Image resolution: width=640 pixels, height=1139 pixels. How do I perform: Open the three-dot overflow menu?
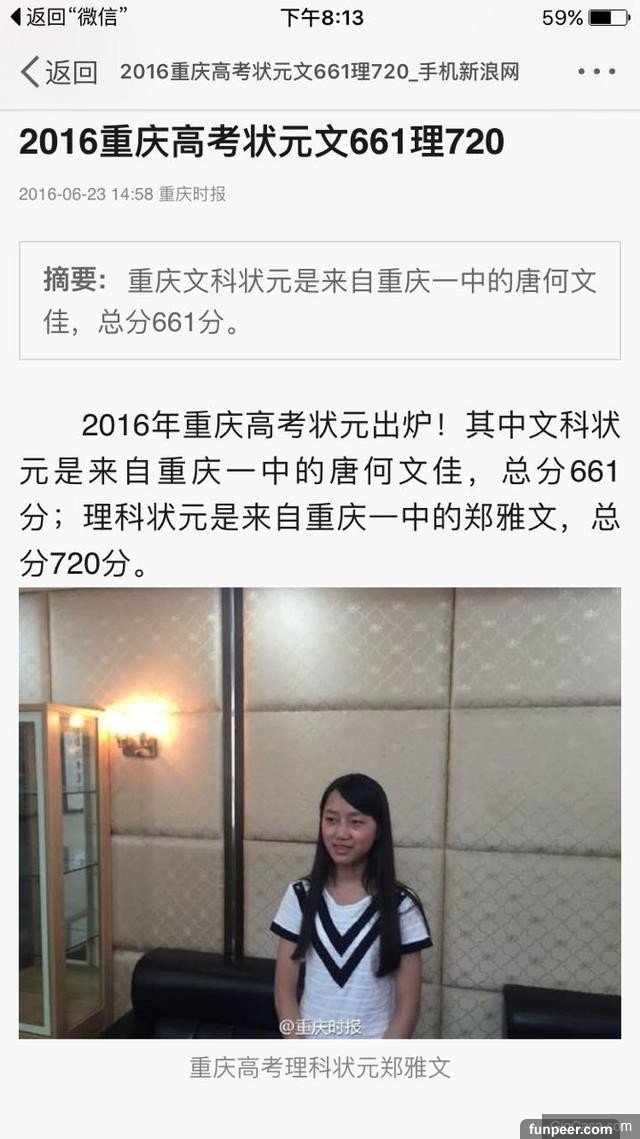[597, 72]
